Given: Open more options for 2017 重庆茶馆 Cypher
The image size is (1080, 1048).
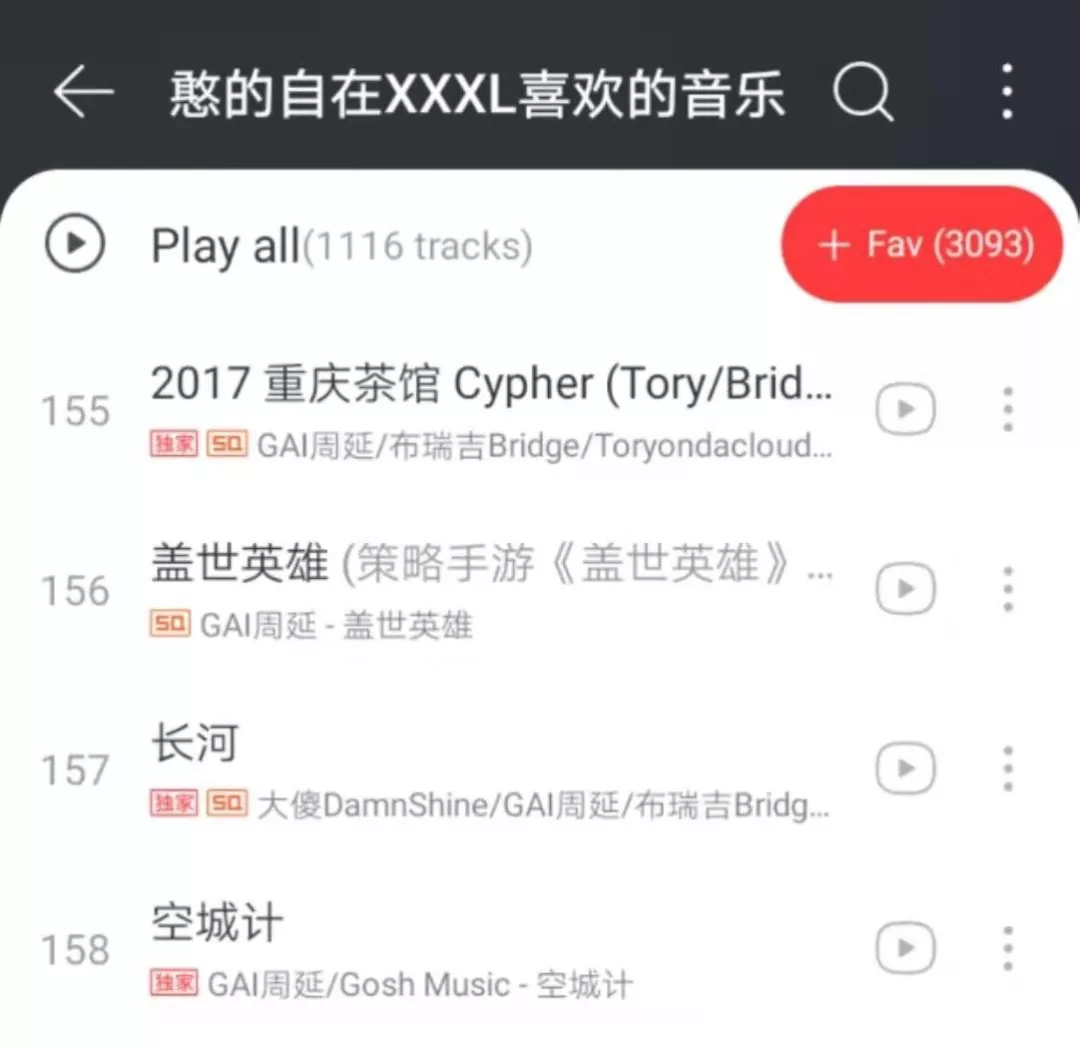Looking at the screenshot, I should (x=1007, y=410).
